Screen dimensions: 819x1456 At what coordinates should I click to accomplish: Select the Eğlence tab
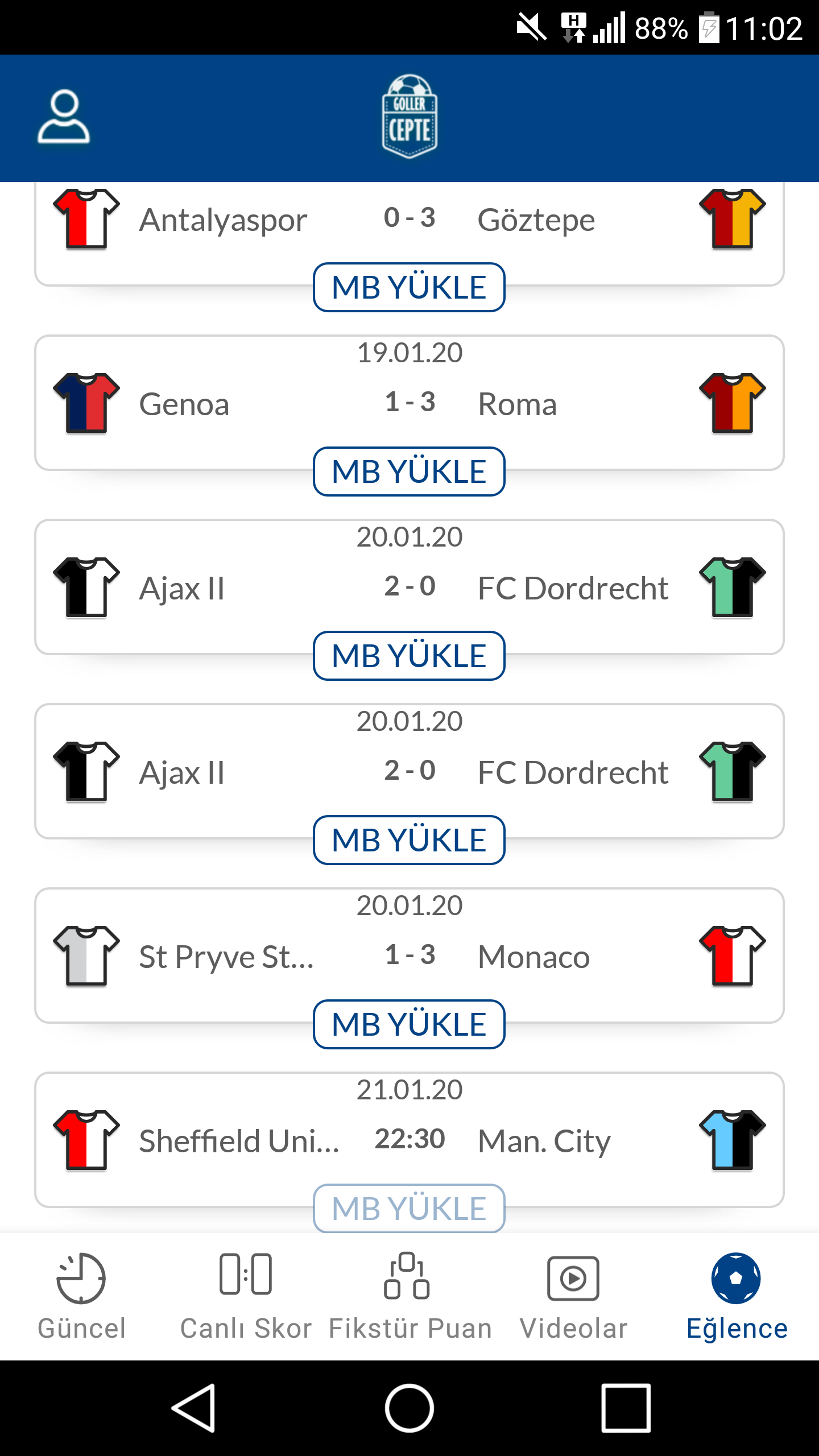pos(737,1297)
